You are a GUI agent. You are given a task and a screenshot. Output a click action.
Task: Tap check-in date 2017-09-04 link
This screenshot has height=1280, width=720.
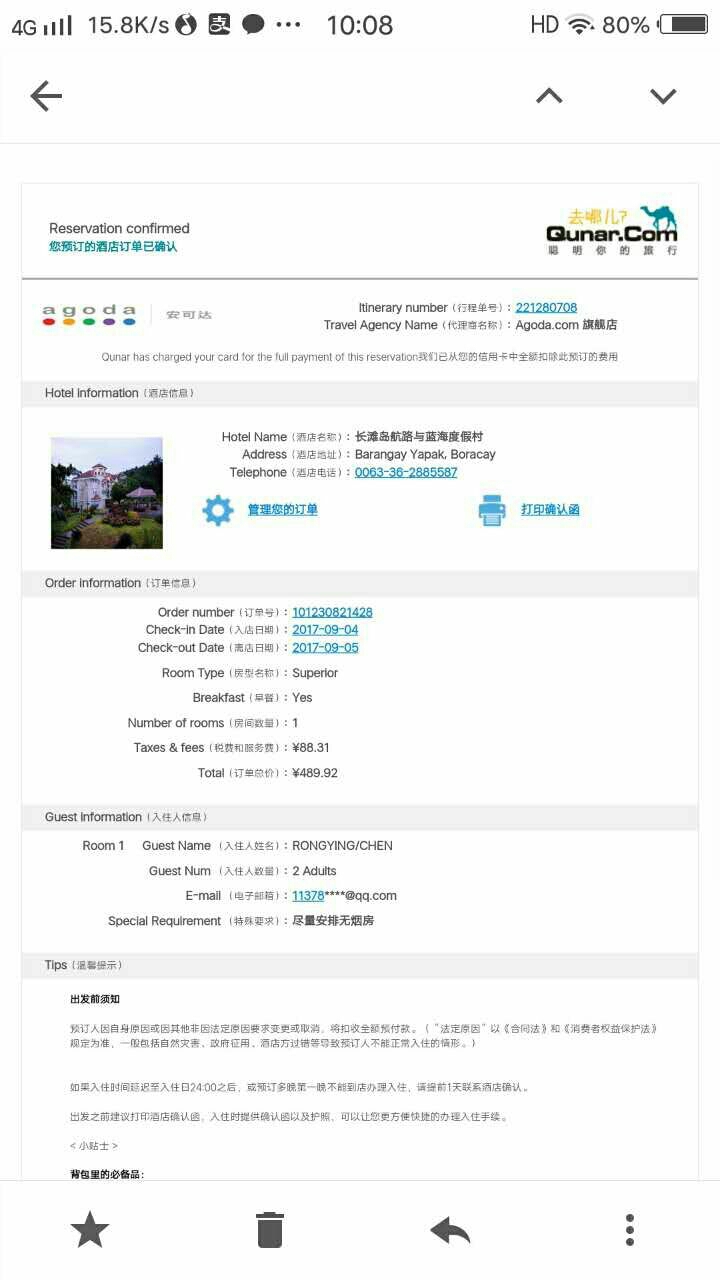click(325, 630)
